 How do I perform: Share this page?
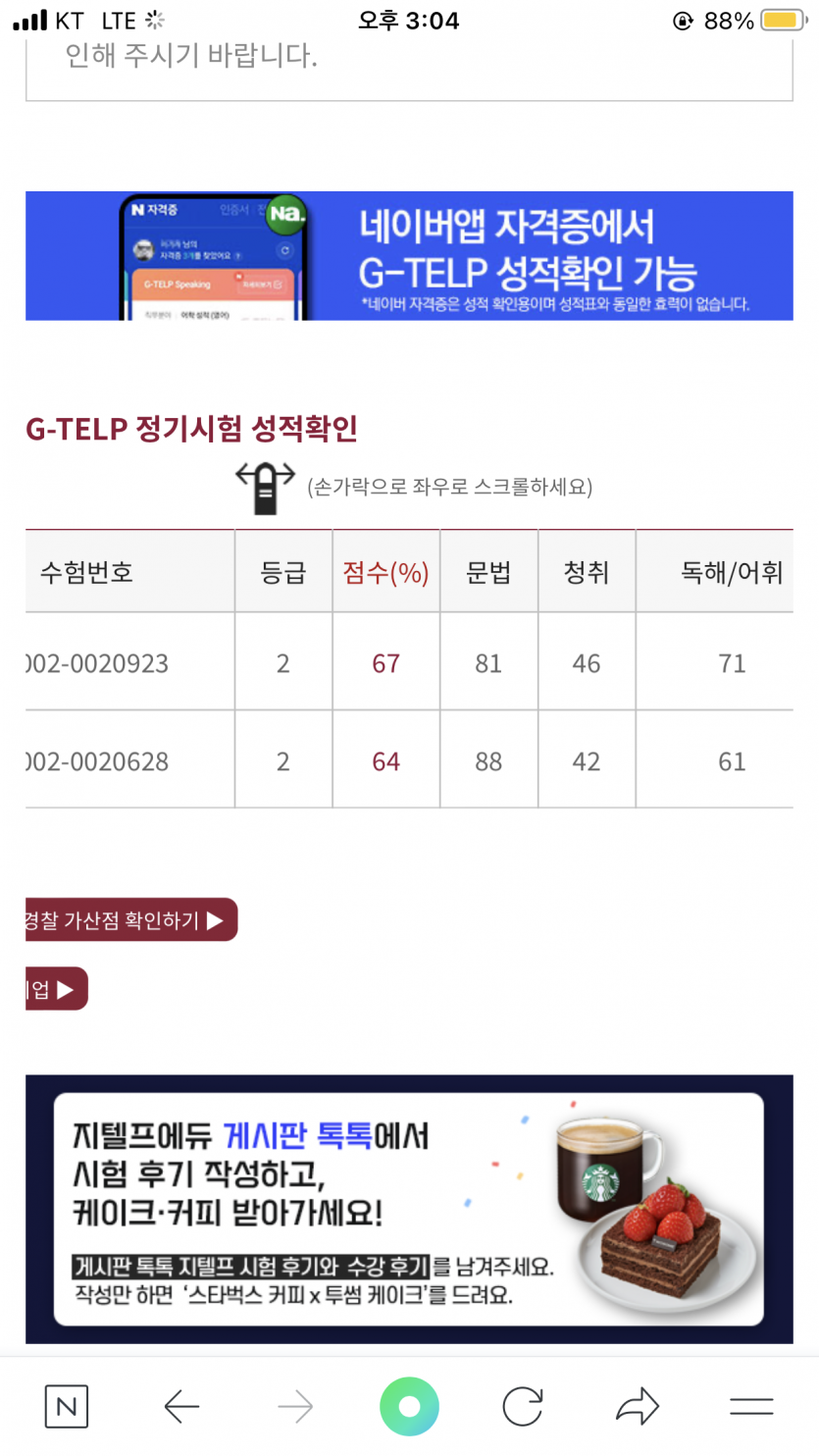click(638, 1407)
